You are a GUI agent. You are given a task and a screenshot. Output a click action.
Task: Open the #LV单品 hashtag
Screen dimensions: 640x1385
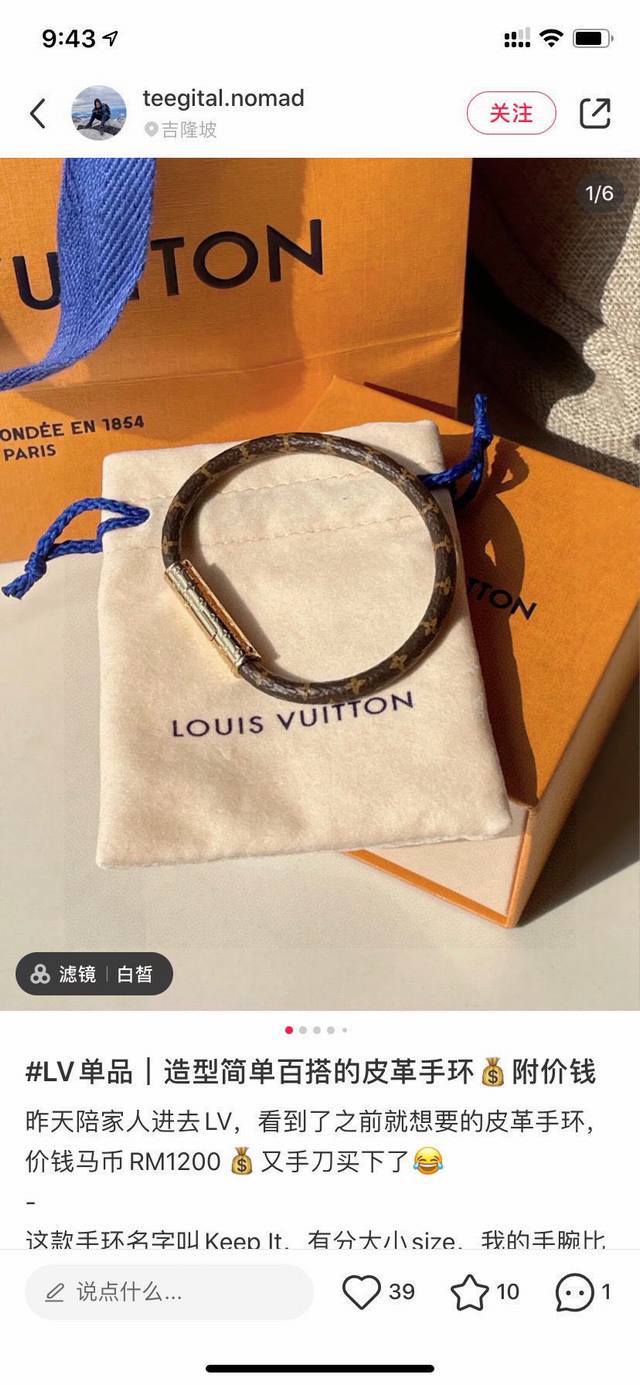click(79, 1073)
